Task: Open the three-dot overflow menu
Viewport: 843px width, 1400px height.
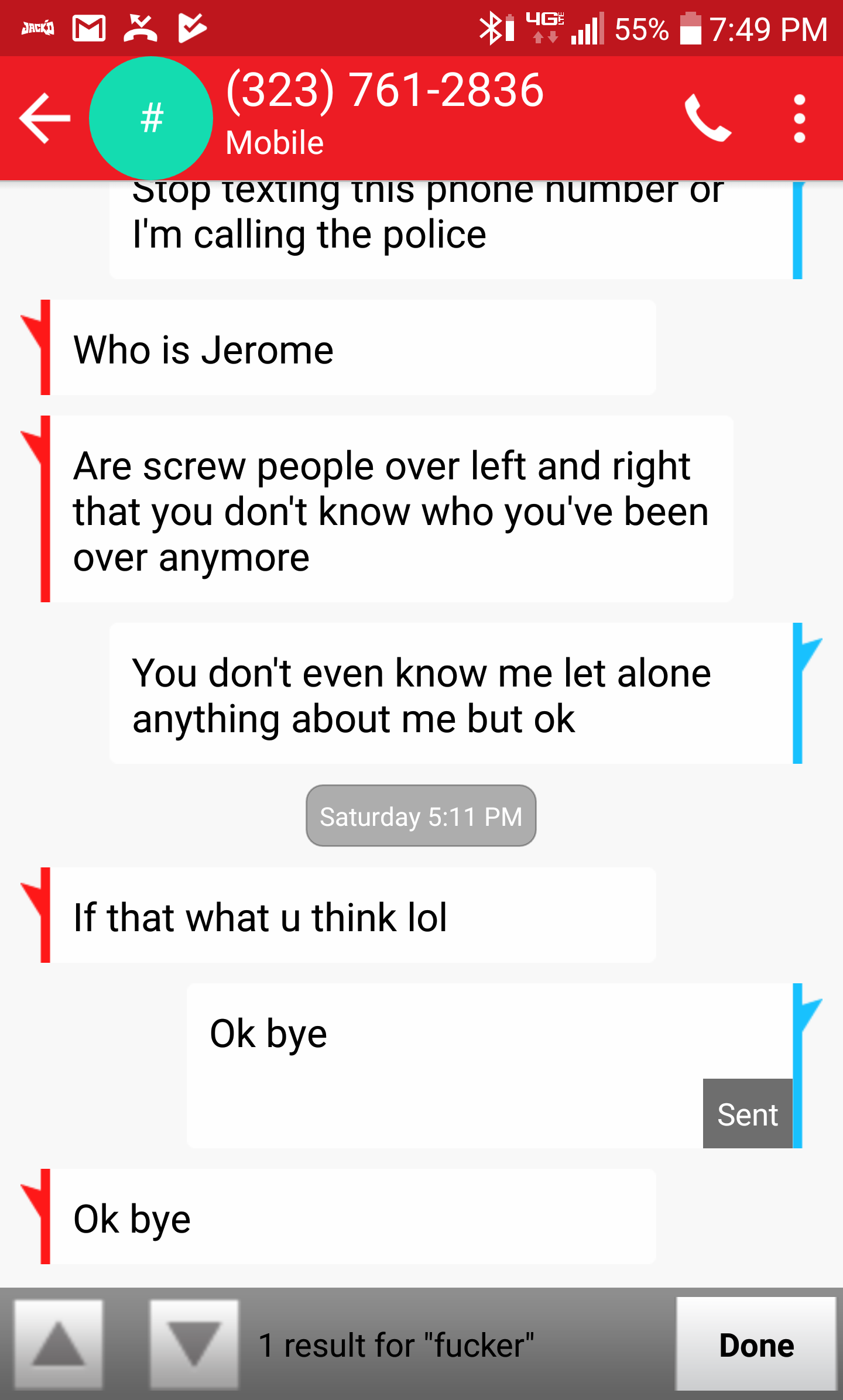Action: pyautogui.click(x=799, y=118)
